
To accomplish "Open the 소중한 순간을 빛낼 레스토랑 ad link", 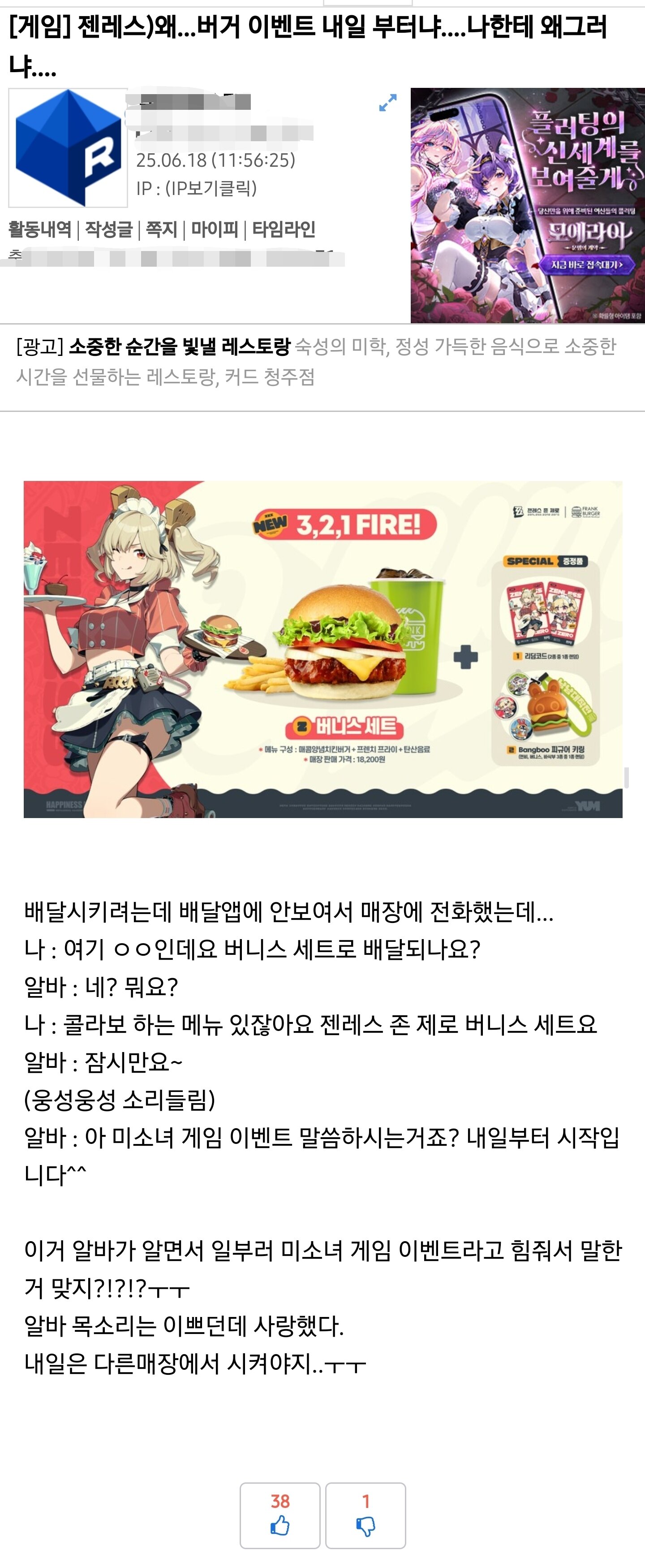I will click(x=180, y=347).
